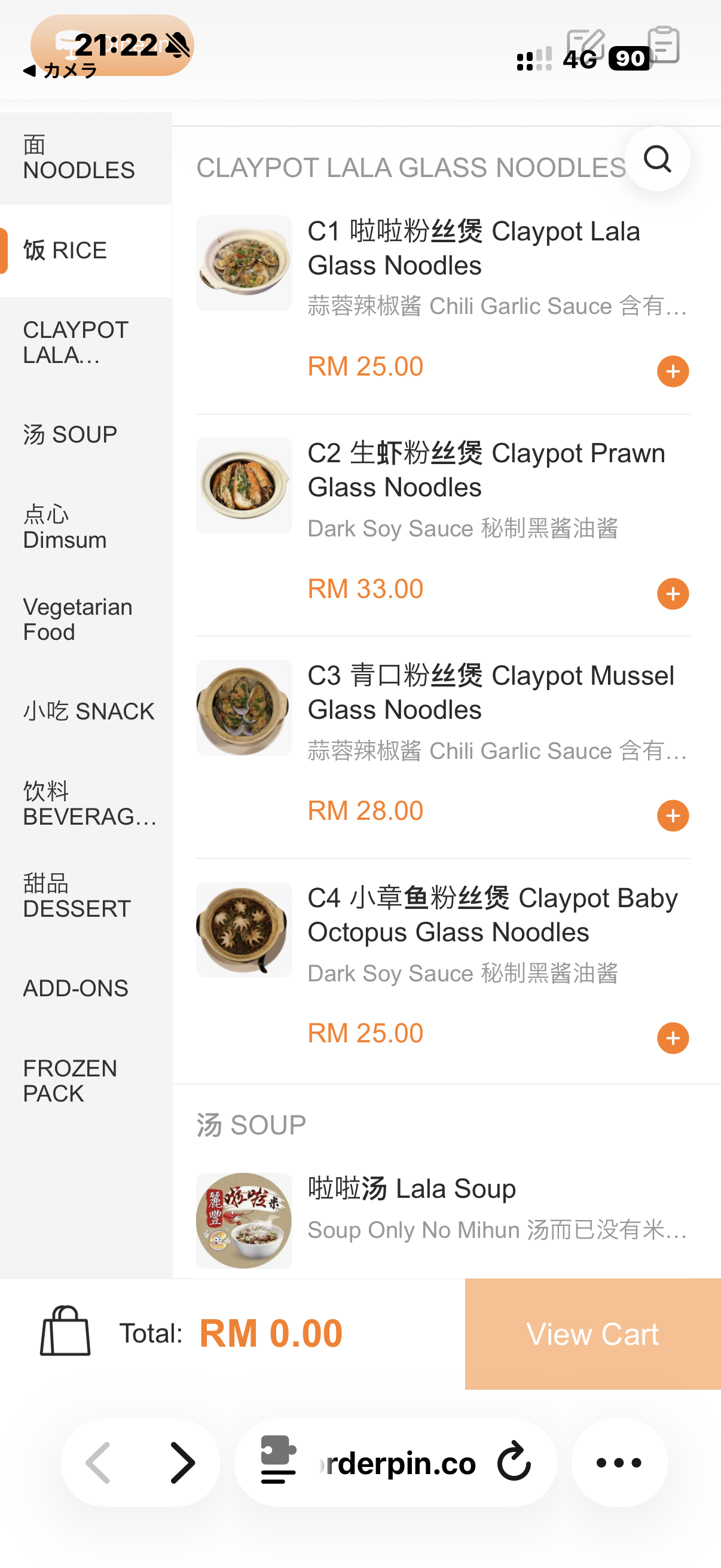Go to the 汤 SOUP category
This screenshot has height=1568, width=721.
[85, 435]
